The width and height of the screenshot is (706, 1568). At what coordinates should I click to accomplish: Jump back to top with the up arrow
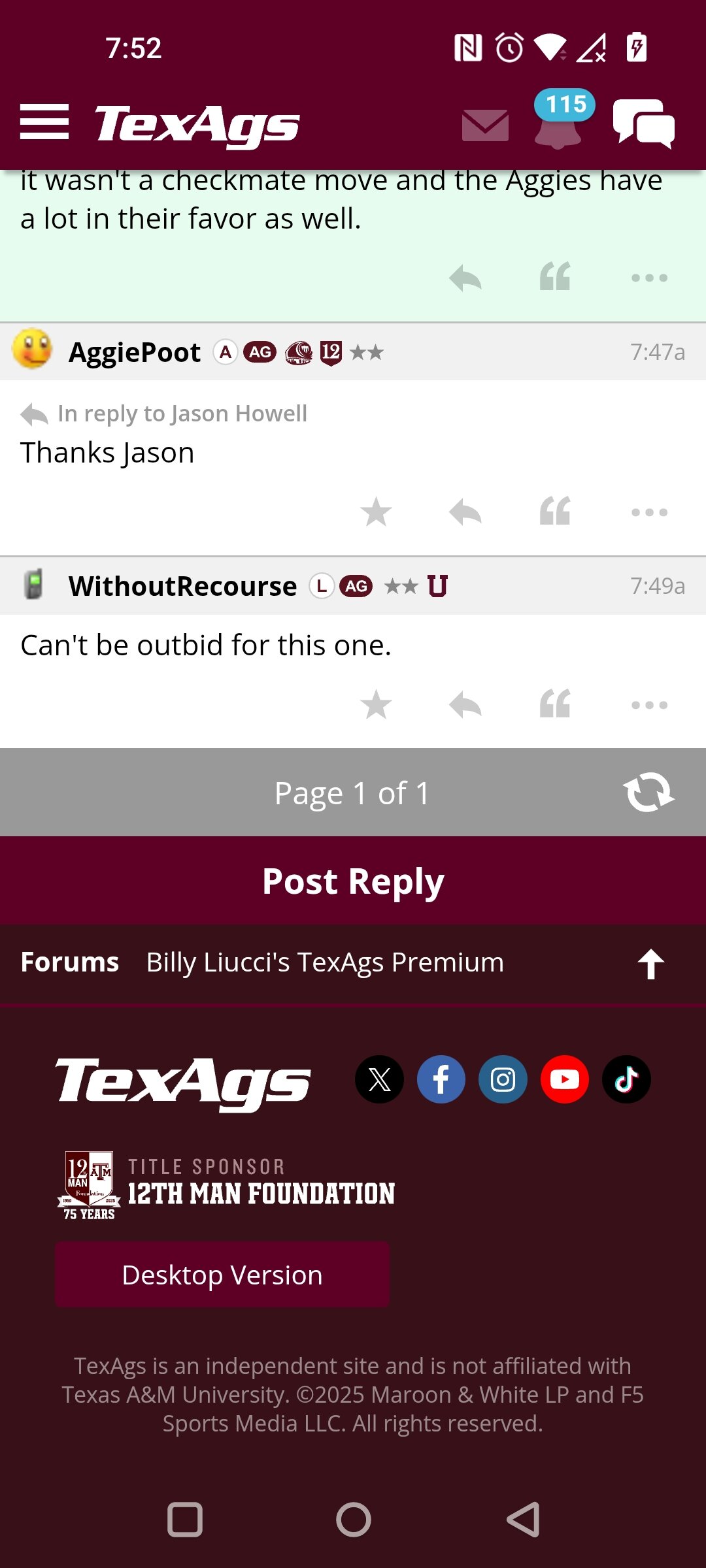point(651,964)
